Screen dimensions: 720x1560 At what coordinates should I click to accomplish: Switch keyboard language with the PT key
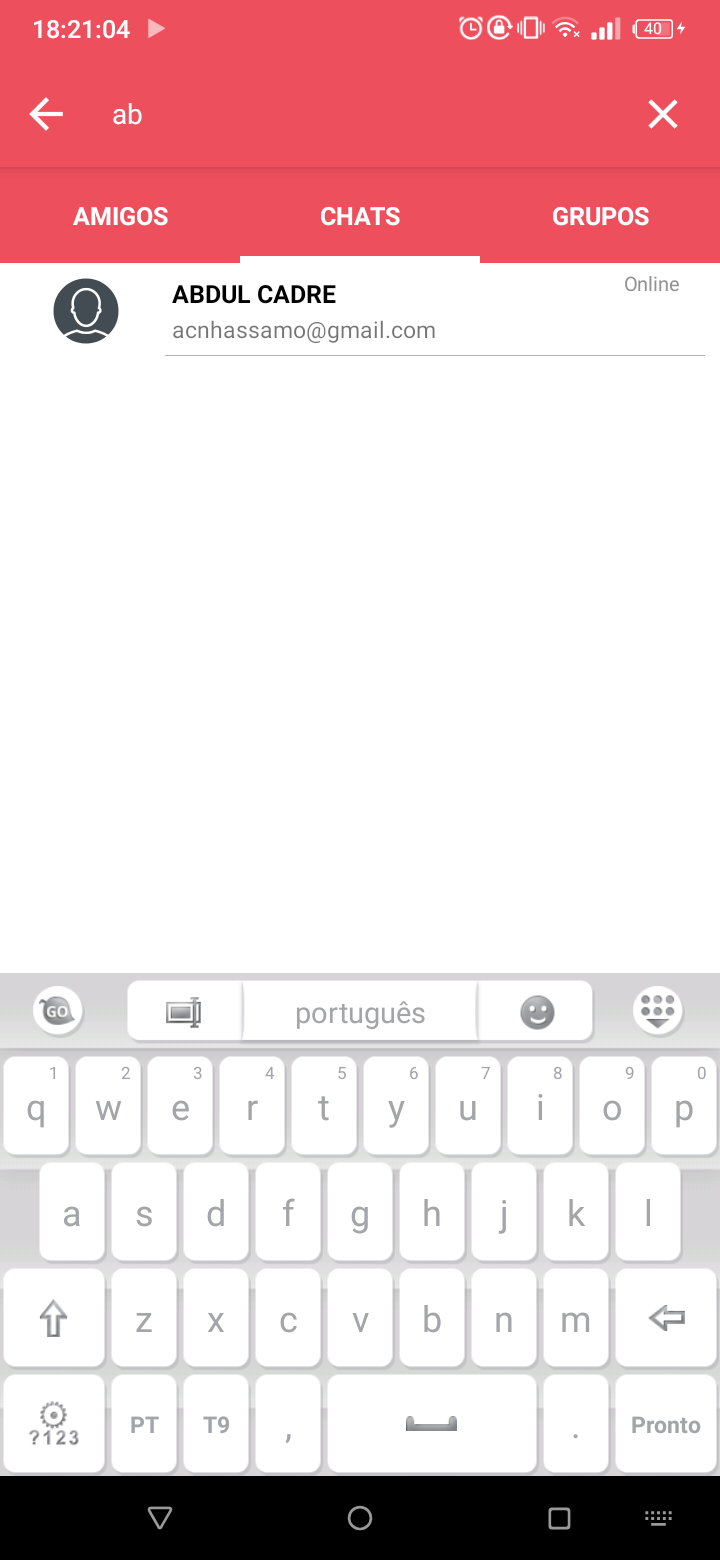click(x=143, y=1423)
